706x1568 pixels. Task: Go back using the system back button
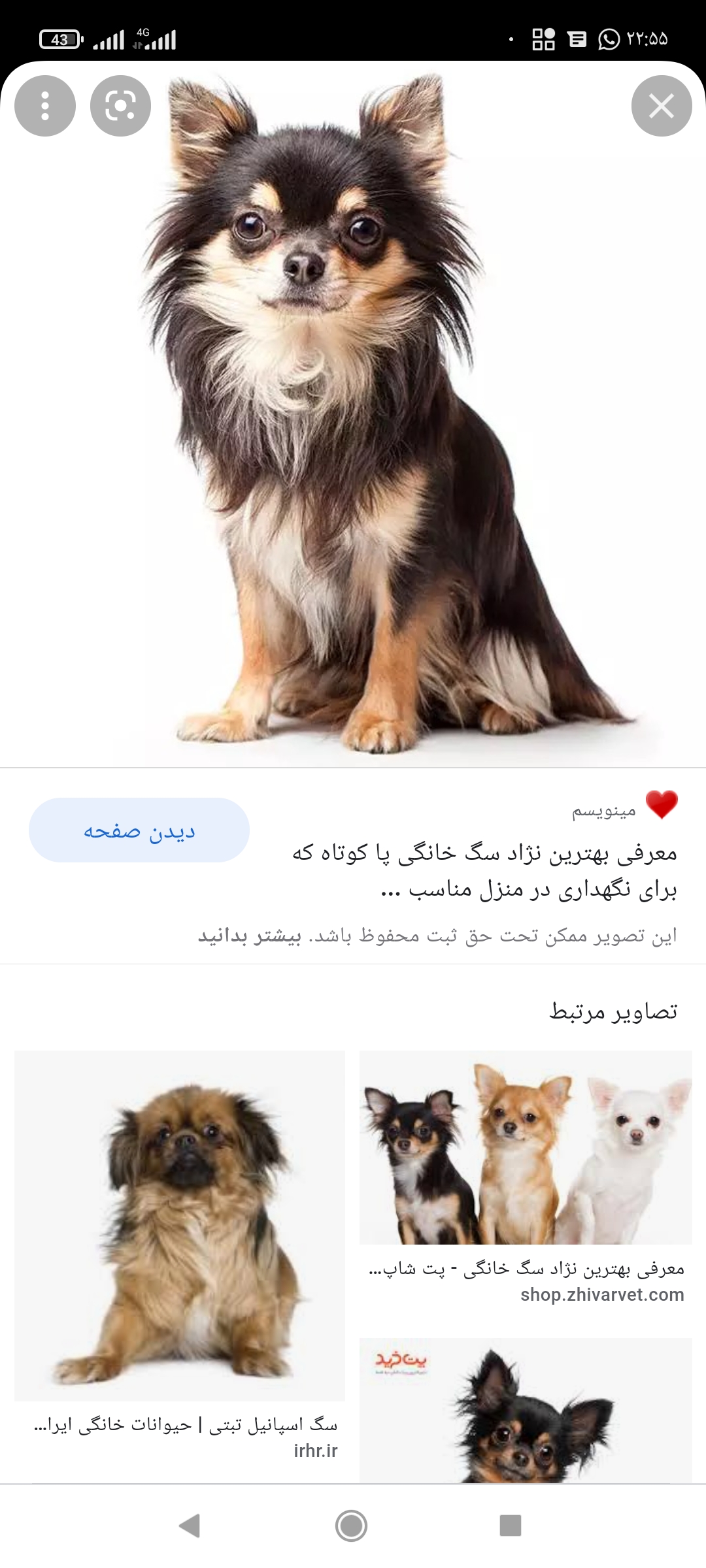click(190, 1526)
